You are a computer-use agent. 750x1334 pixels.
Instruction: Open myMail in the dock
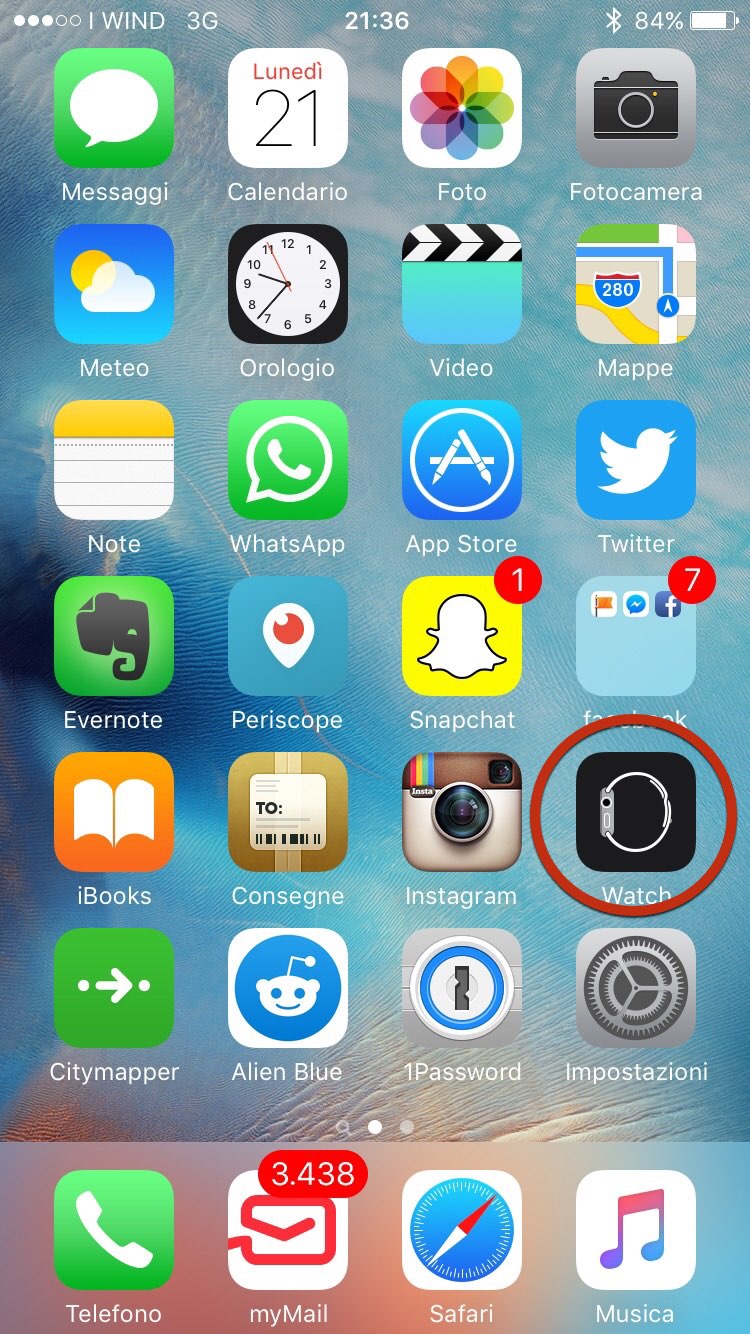point(288,1230)
